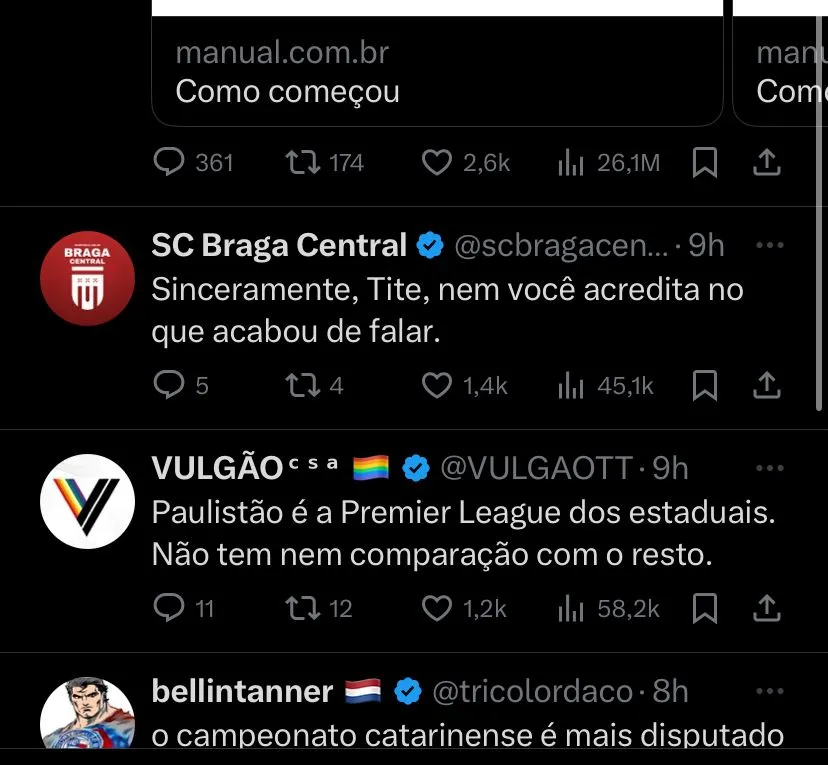Repost the tweet with 174 reposts
This screenshot has height=765, width=828.
click(x=300, y=162)
